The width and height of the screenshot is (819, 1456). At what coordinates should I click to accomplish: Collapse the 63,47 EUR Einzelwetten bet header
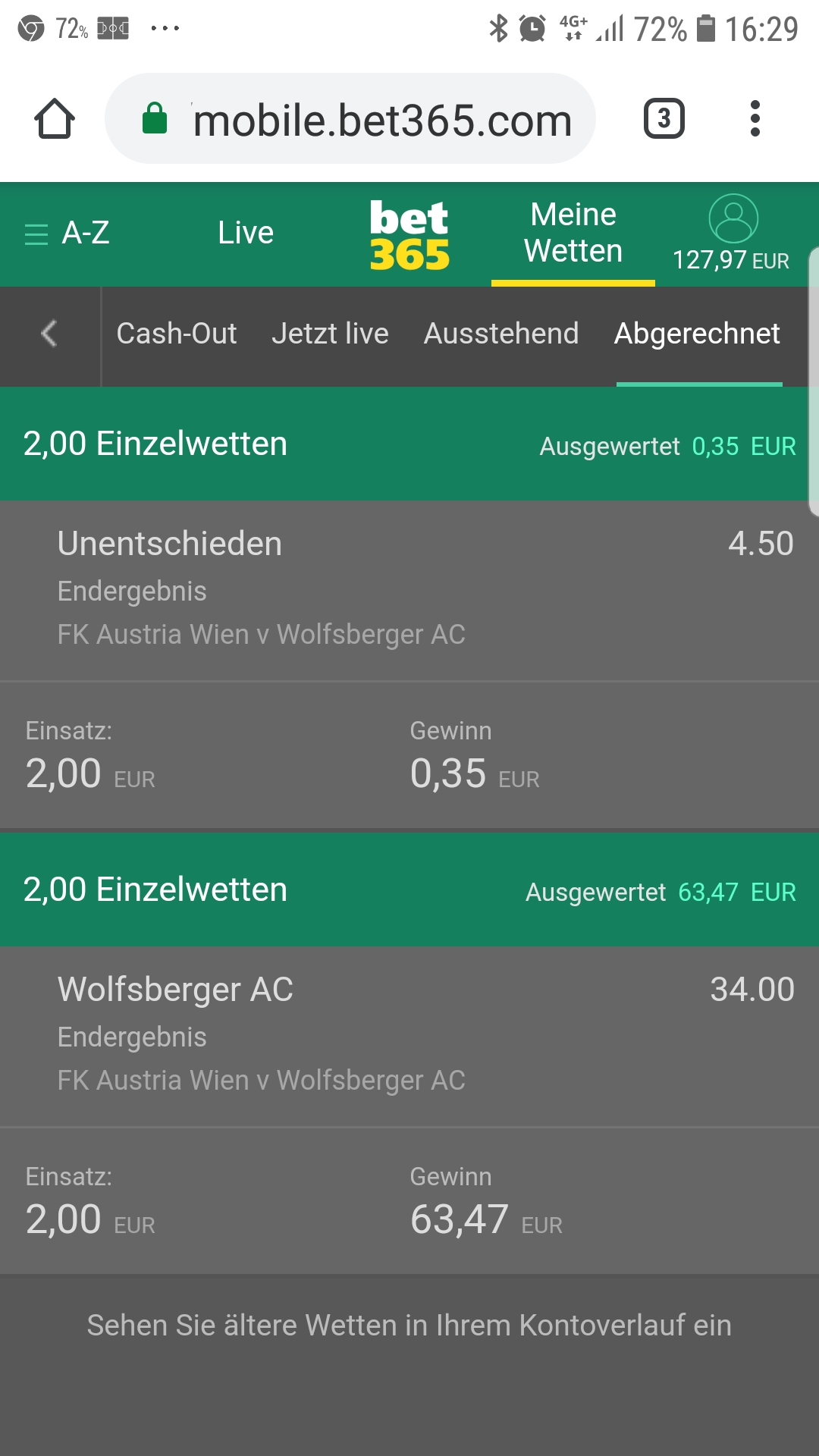[409, 890]
